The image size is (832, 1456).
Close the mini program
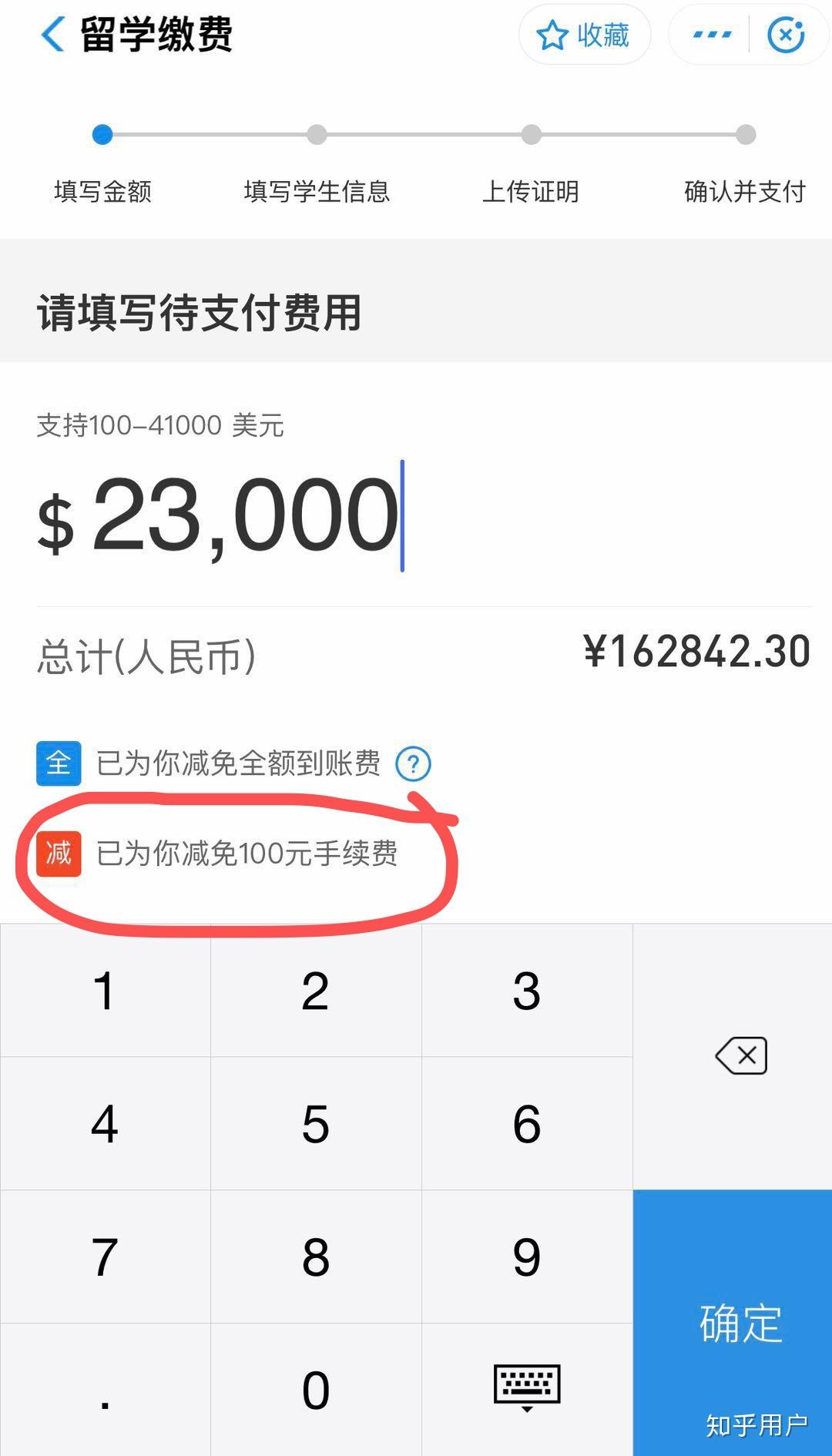pos(786,35)
